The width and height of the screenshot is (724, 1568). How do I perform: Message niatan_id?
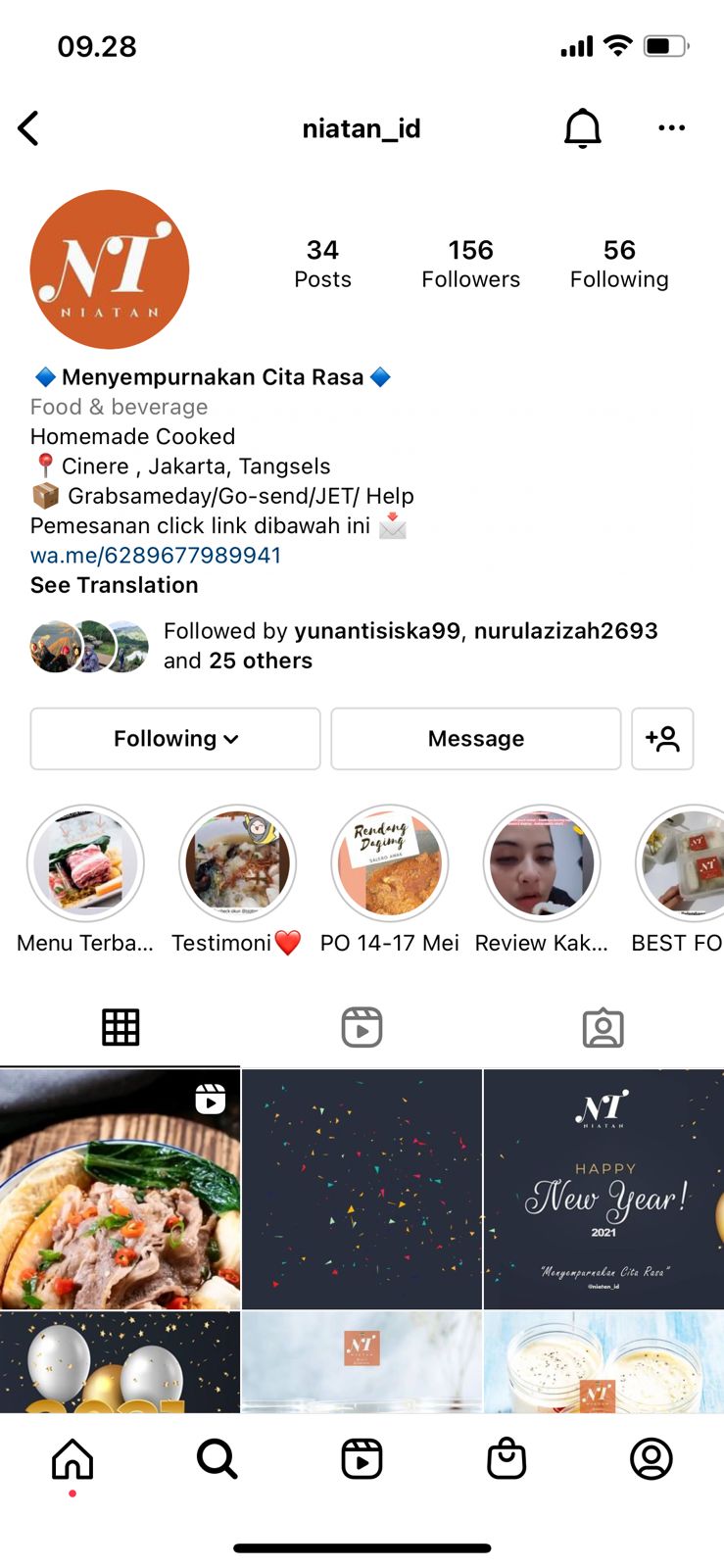(x=475, y=739)
